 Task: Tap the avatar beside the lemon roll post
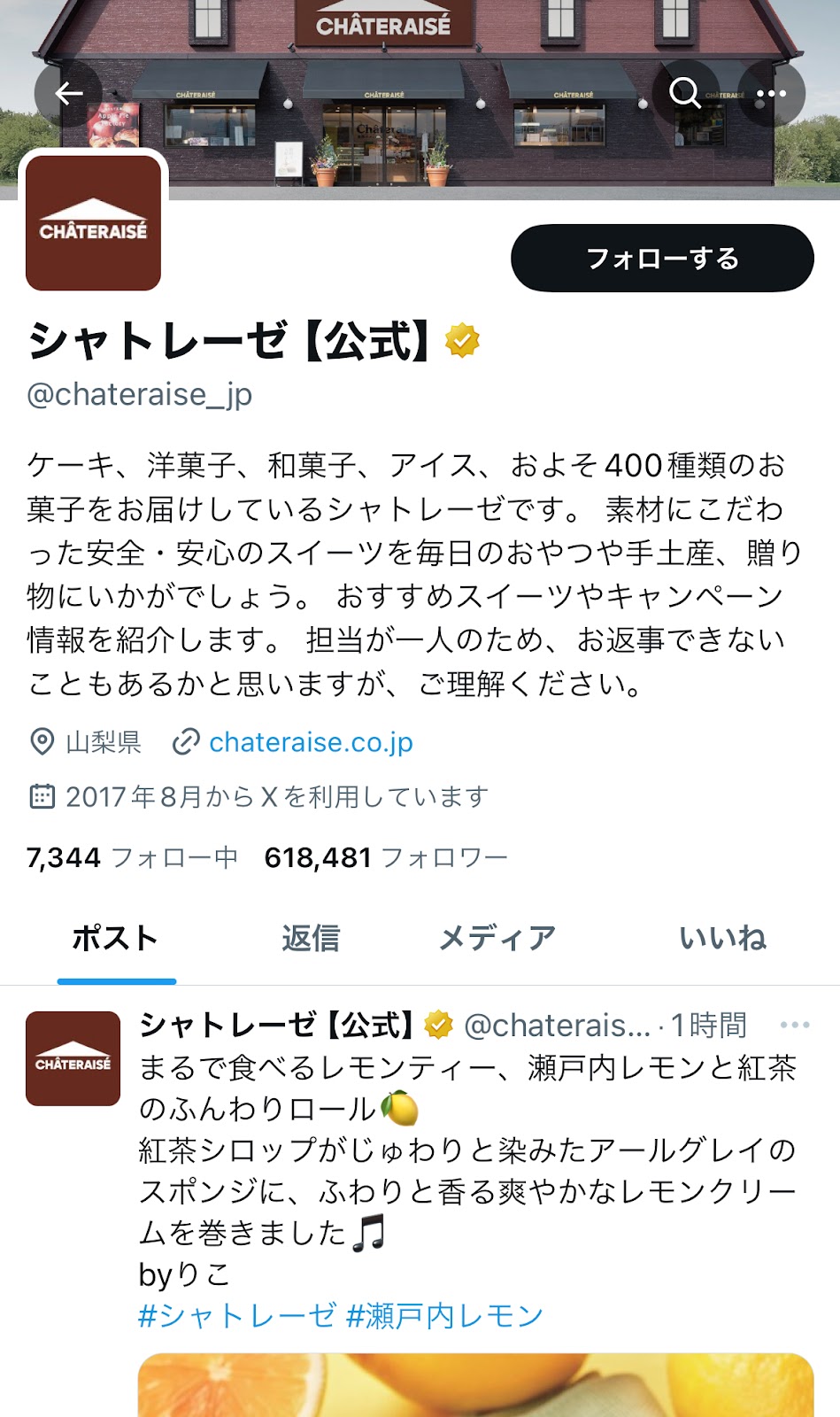pos(73,1058)
